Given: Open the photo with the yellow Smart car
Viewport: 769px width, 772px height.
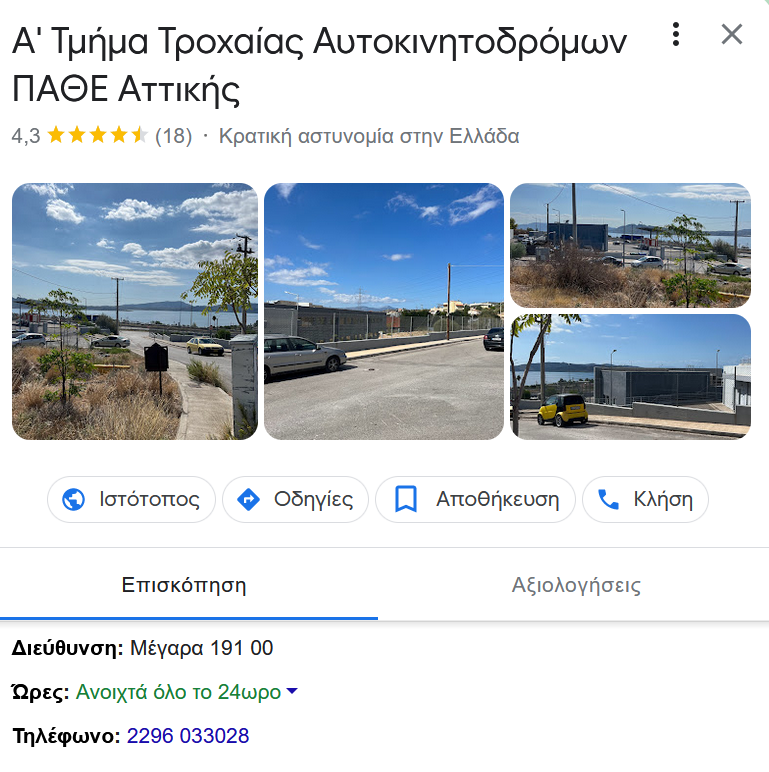Looking at the screenshot, I should (x=630, y=376).
